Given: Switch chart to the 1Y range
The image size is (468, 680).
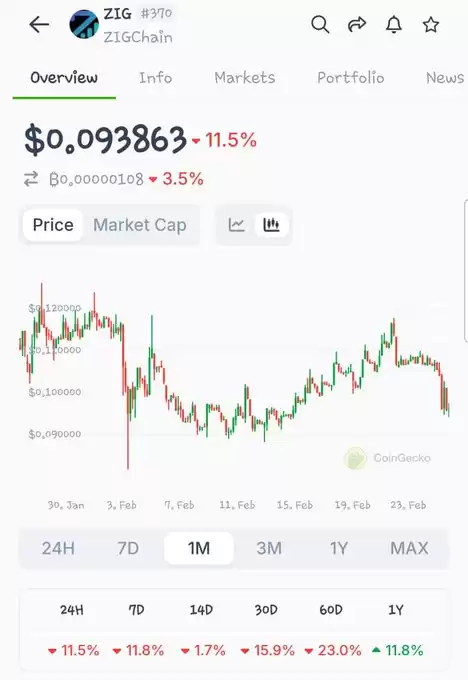Looking at the screenshot, I should coord(339,548).
